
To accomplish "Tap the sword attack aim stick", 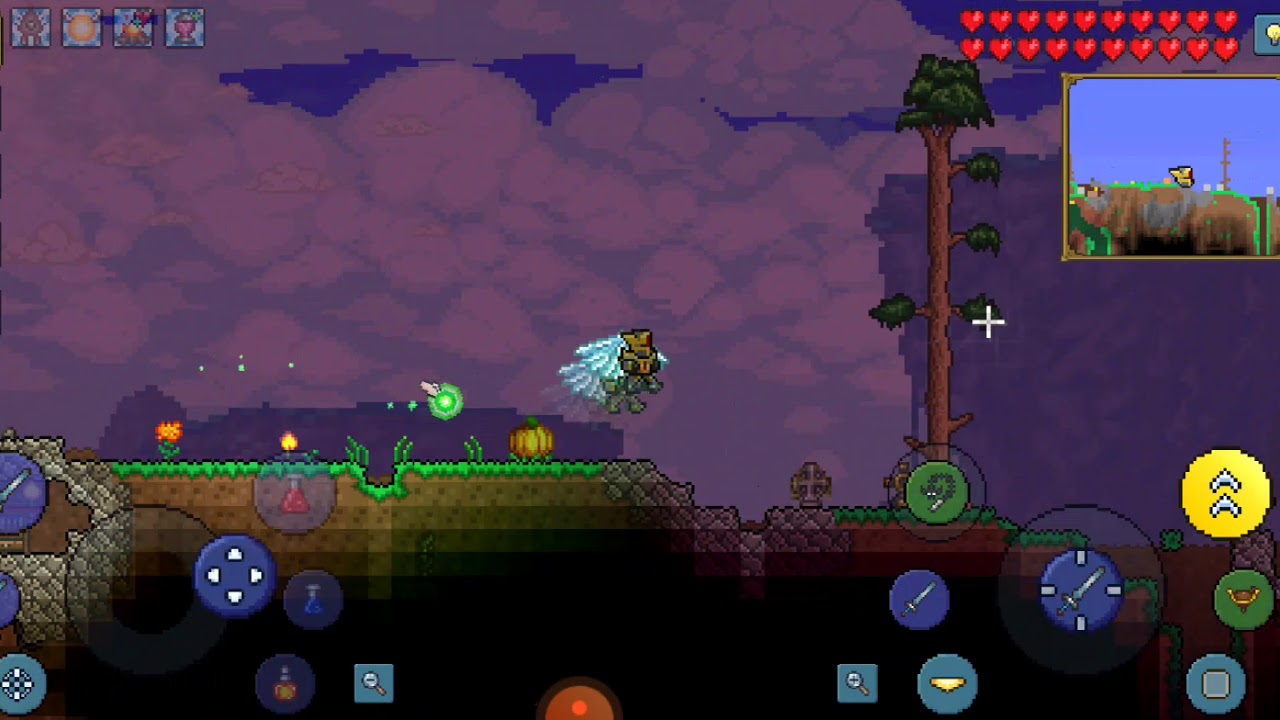I will click(x=1081, y=589).
